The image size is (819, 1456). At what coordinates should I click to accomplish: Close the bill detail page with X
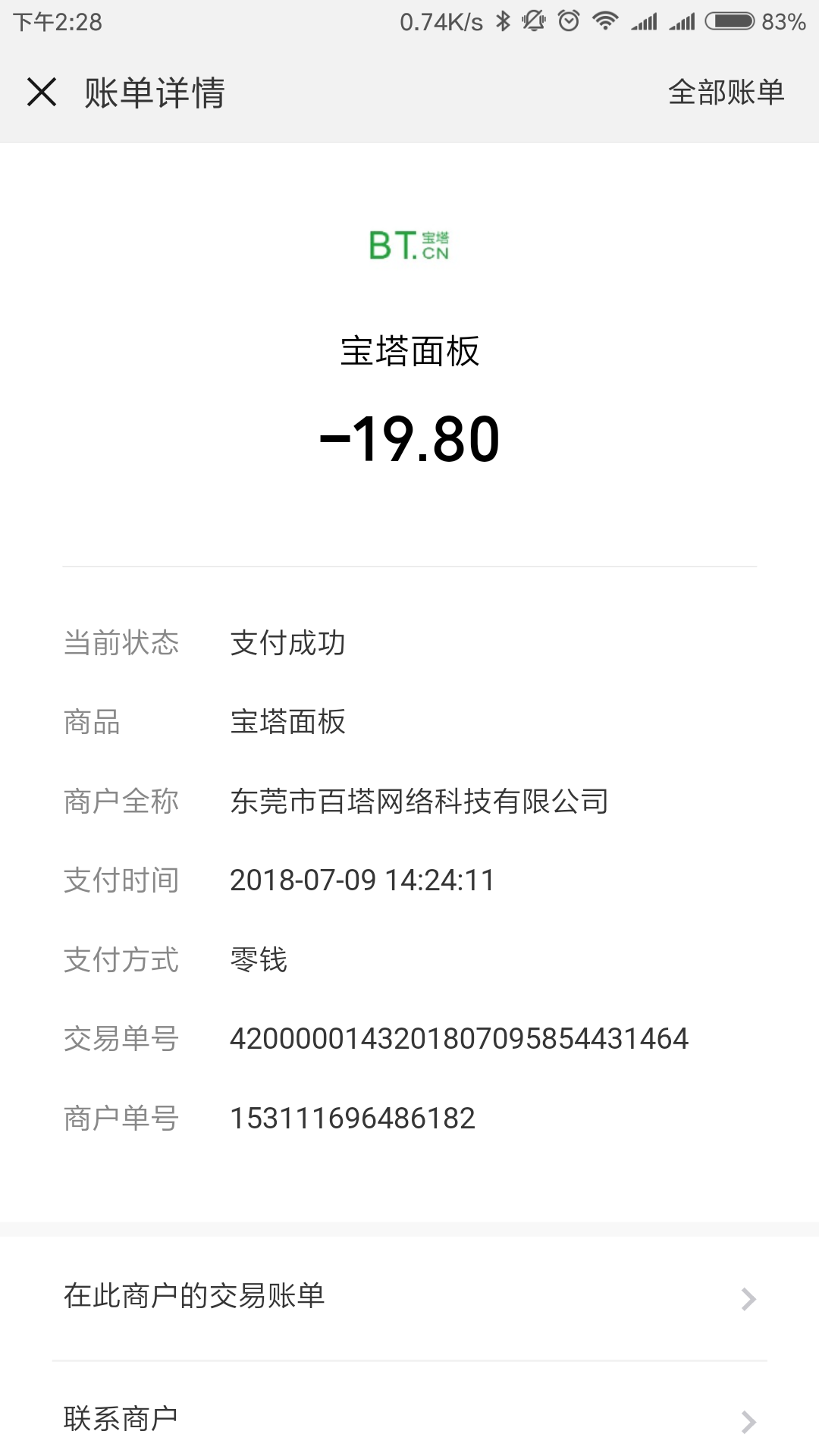pos(42,93)
